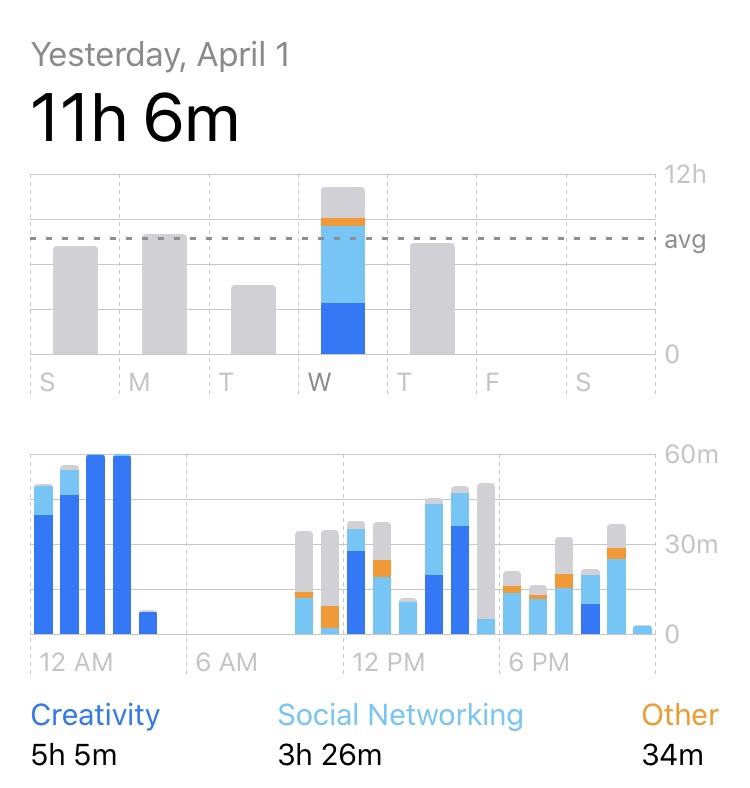Select Monday's bar in the weekly chart

[164, 295]
